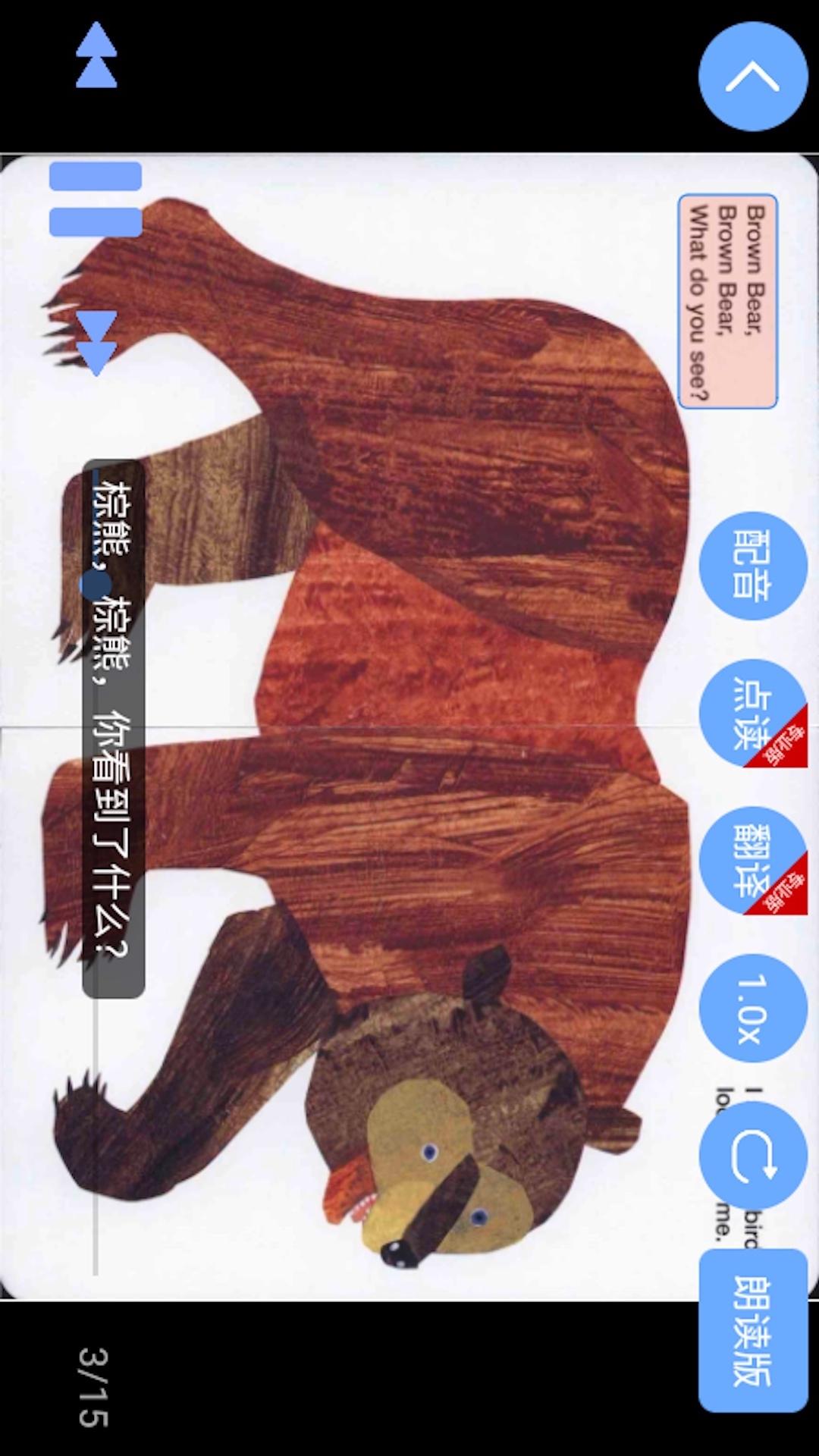Skip back to the previous page

(96, 55)
